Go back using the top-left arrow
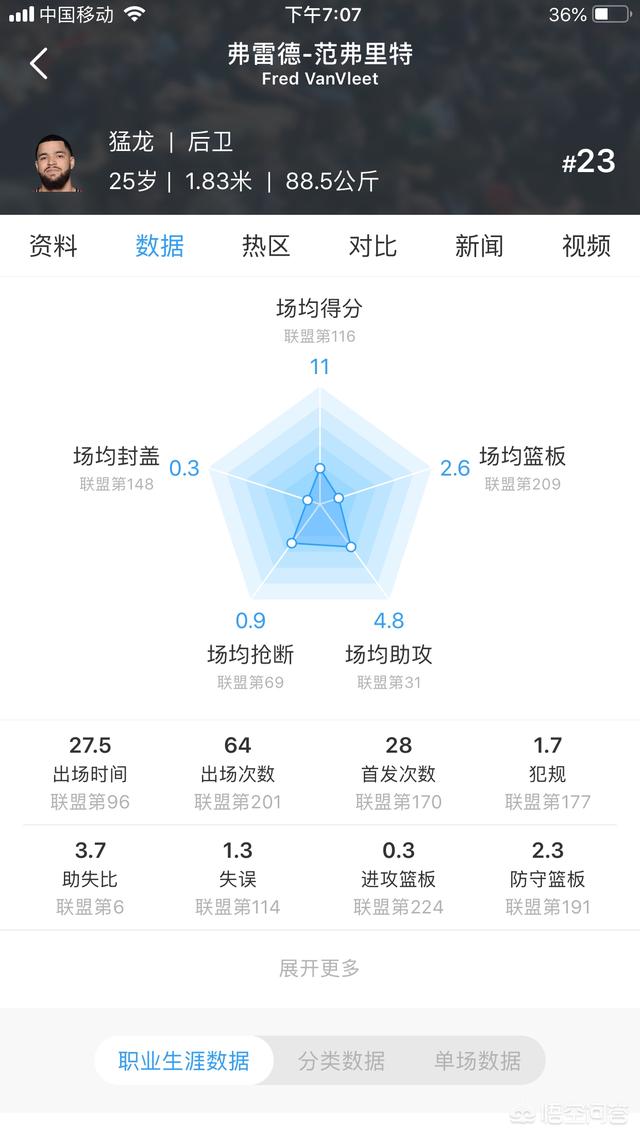Image resolution: width=640 pixels, height=1136 pixels. click(39, 64)
